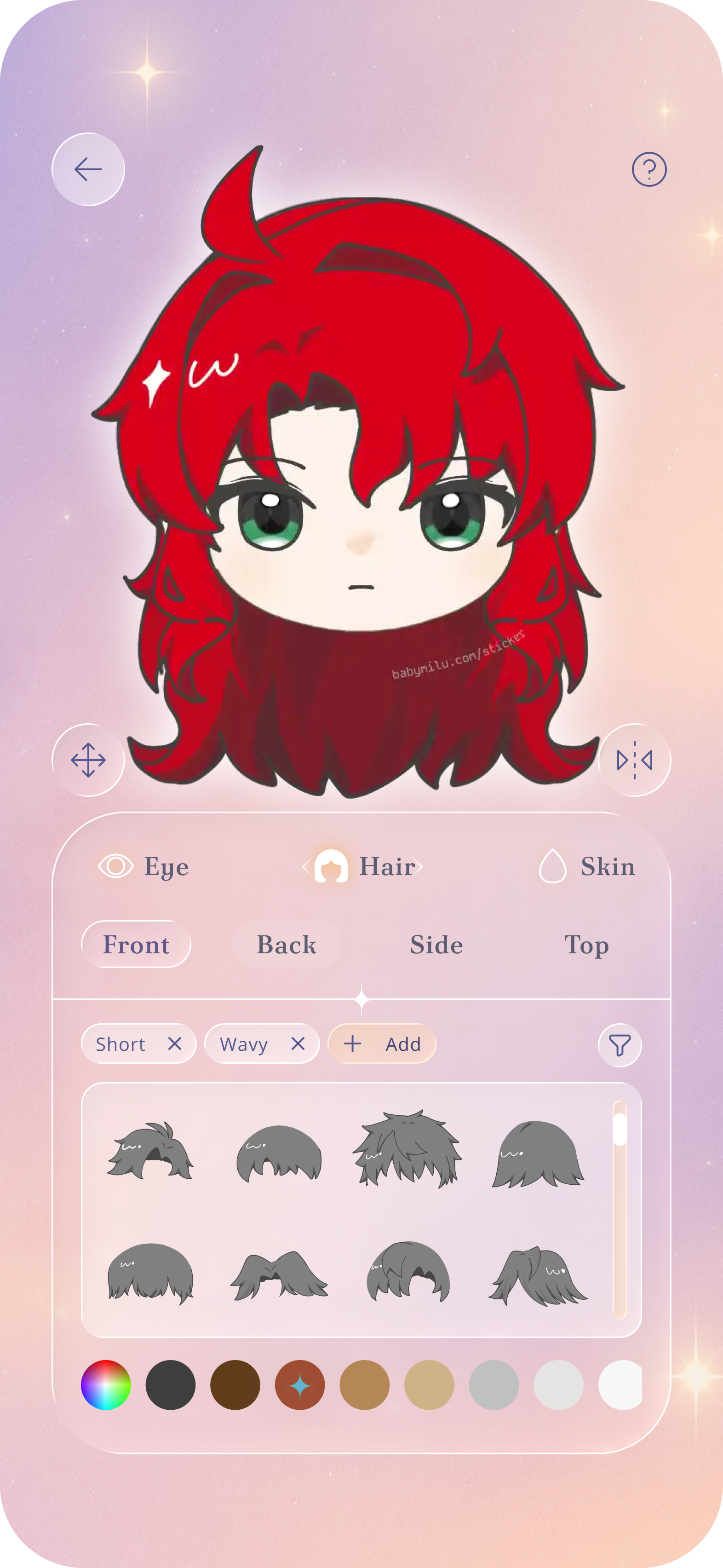Viewport: 723px width, 1568px height.
Task: Open the funnel filter options
Action: click(620, 1045)
